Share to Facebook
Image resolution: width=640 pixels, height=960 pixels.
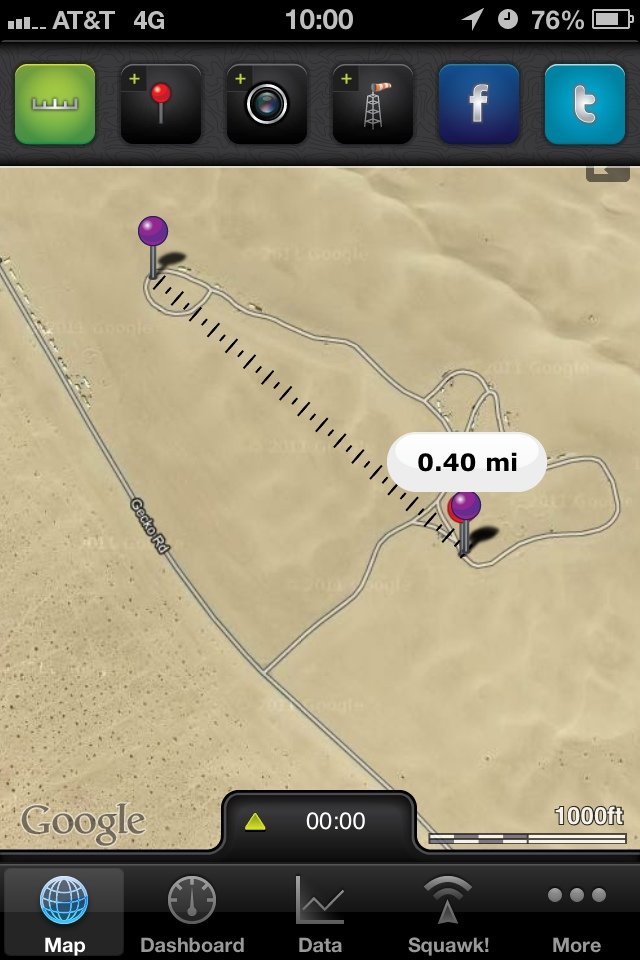point(479,105)
